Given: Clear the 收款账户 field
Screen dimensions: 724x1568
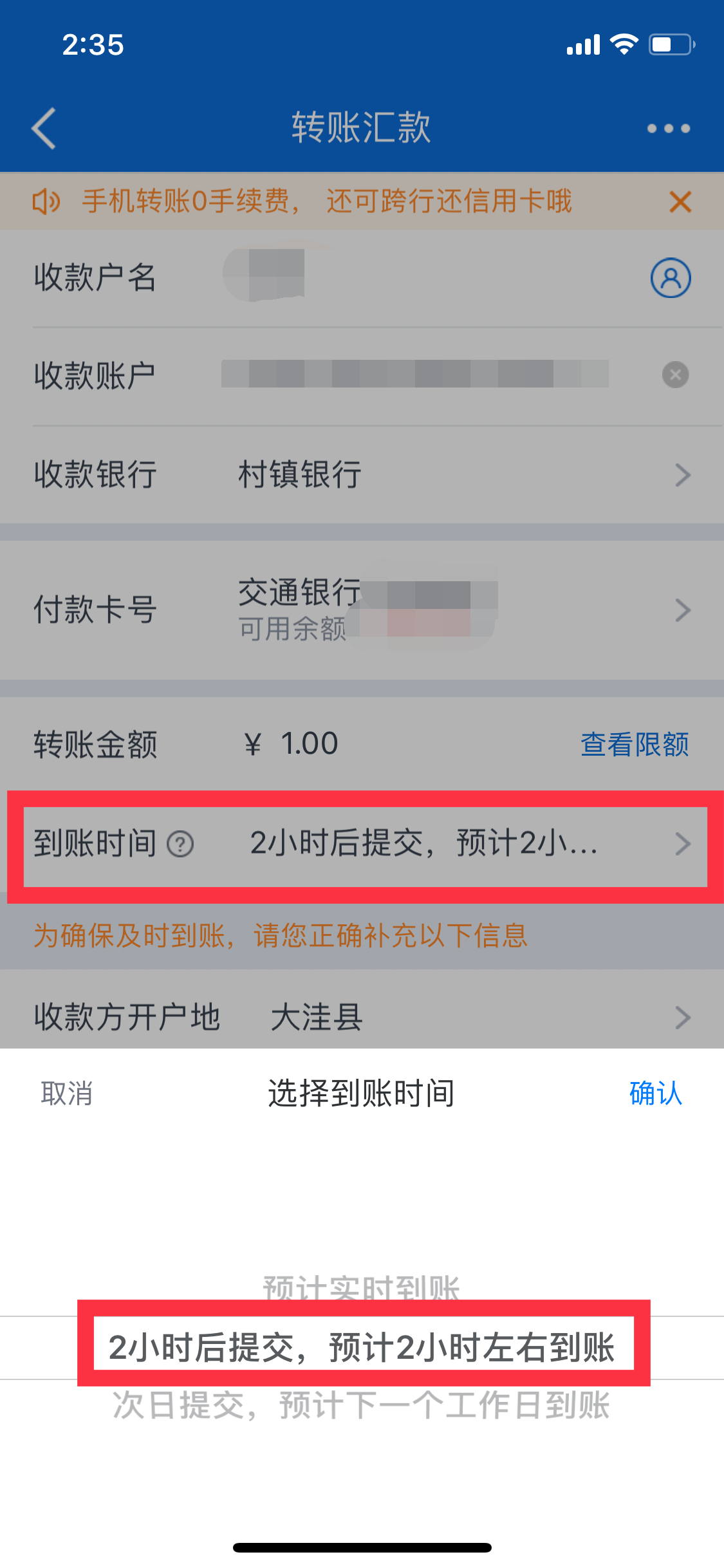Looking at the screenshot, I should (675, 375).
